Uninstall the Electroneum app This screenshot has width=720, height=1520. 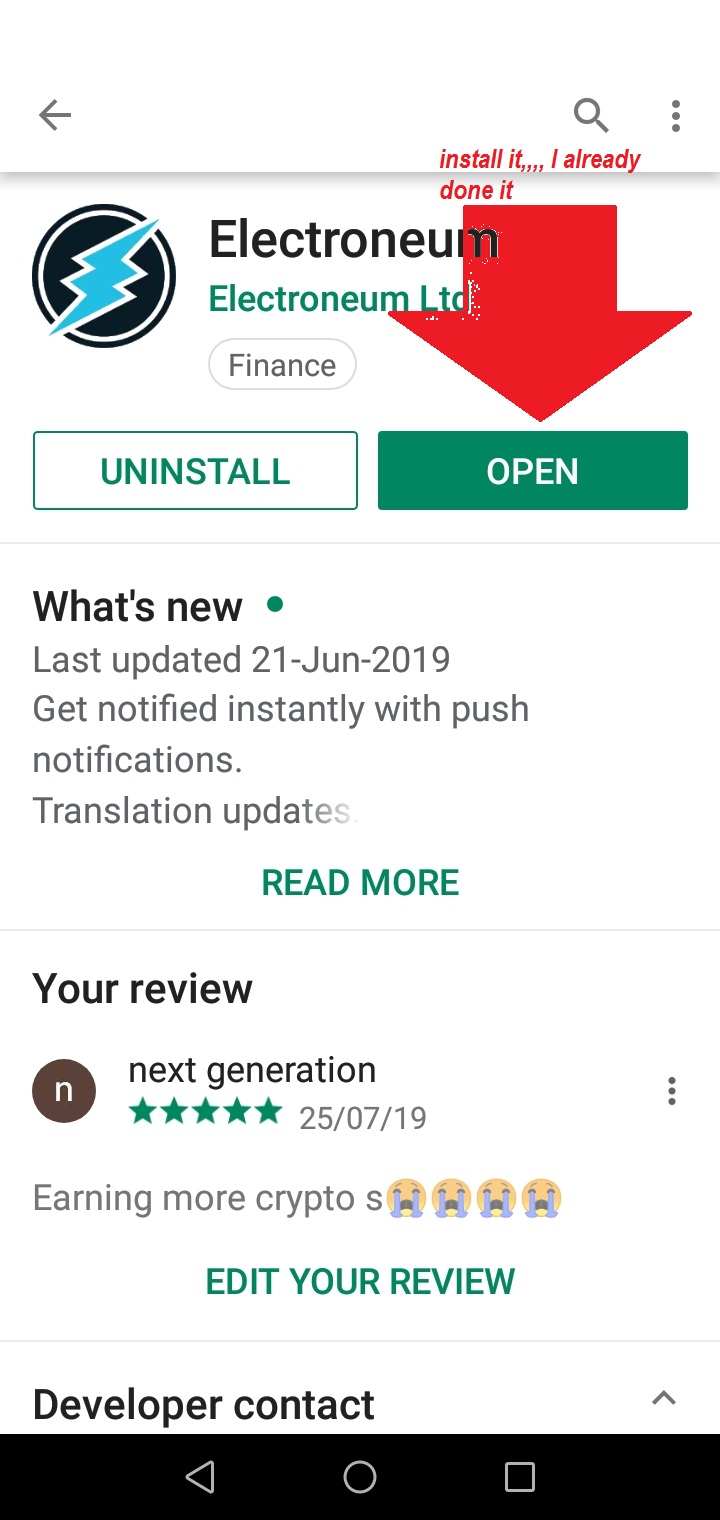pos(195,471)
